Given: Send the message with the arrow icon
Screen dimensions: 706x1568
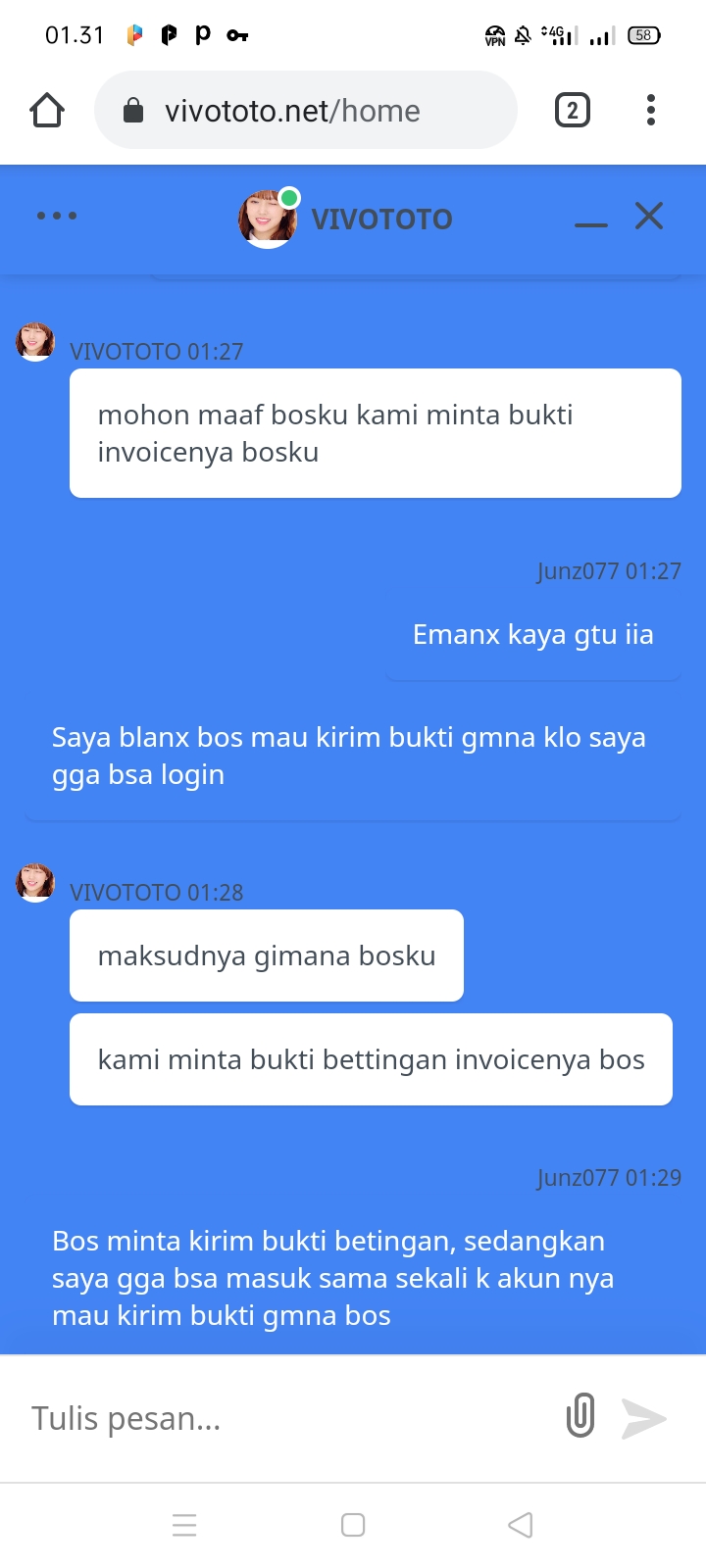Looking at the screenshot, I should pos(644,1418).
